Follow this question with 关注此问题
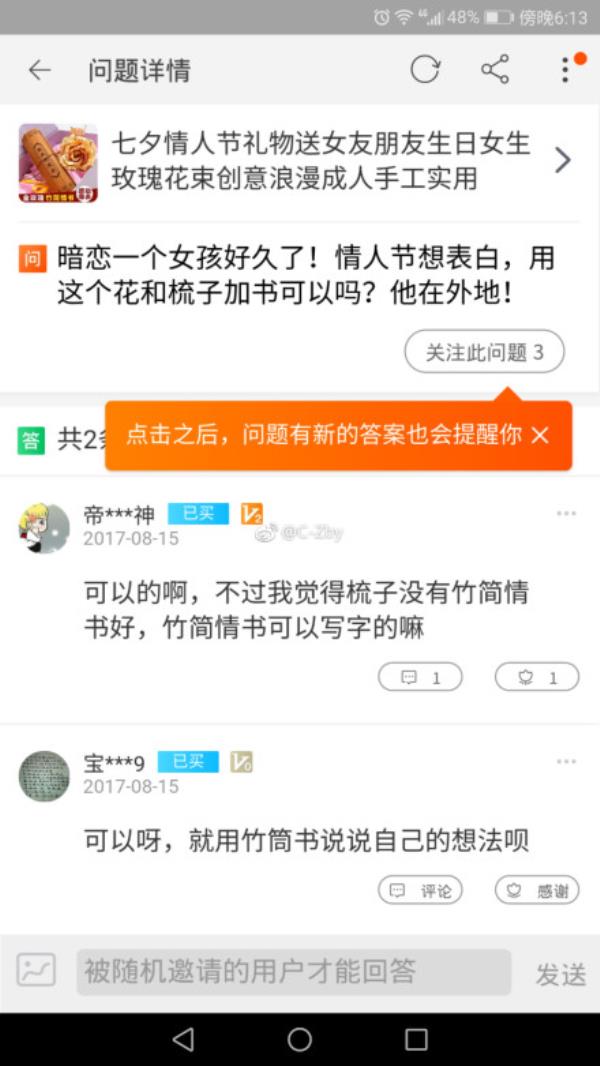This screenshot has width=600, height=1066. tap(484, 352)
